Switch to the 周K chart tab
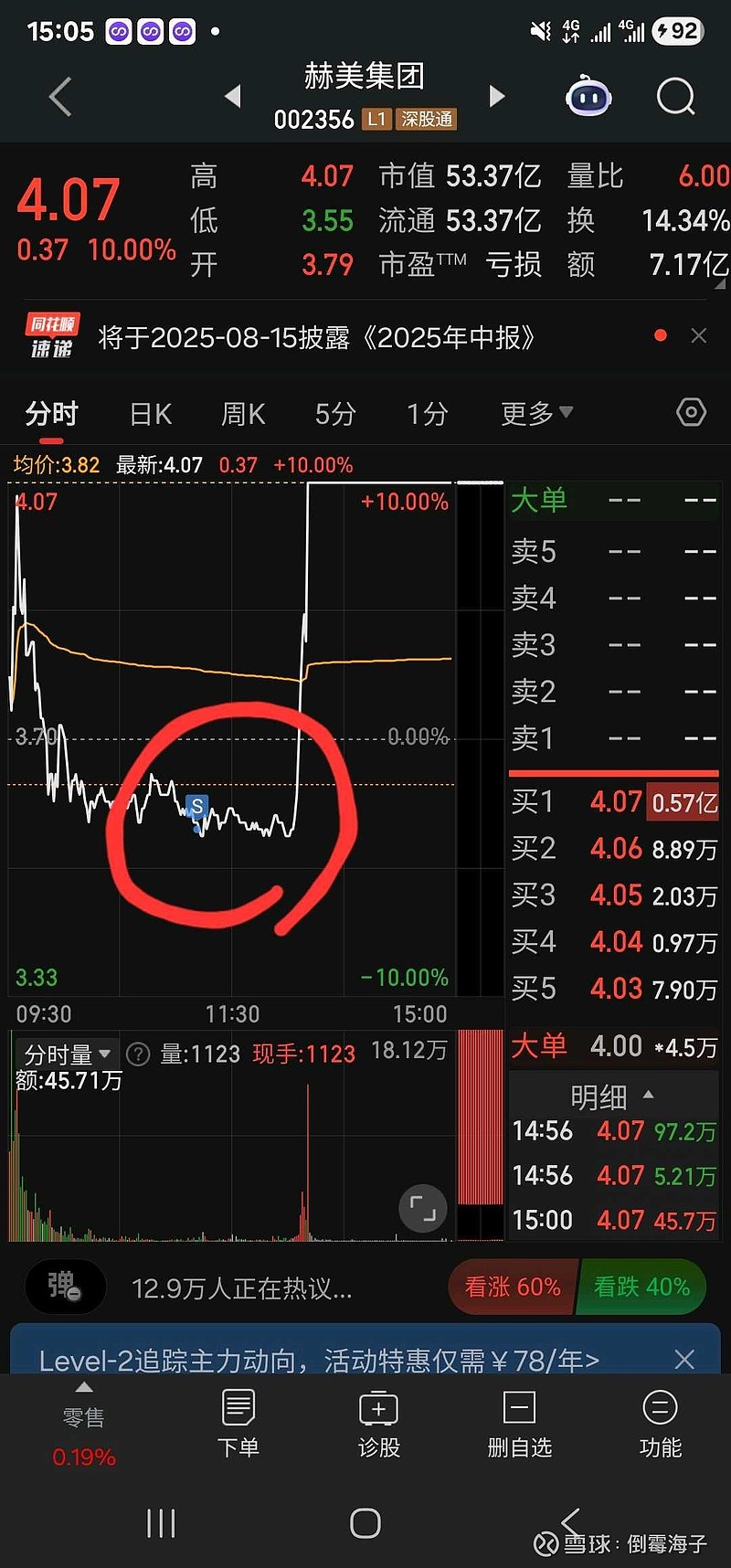 tap(243, 414)
